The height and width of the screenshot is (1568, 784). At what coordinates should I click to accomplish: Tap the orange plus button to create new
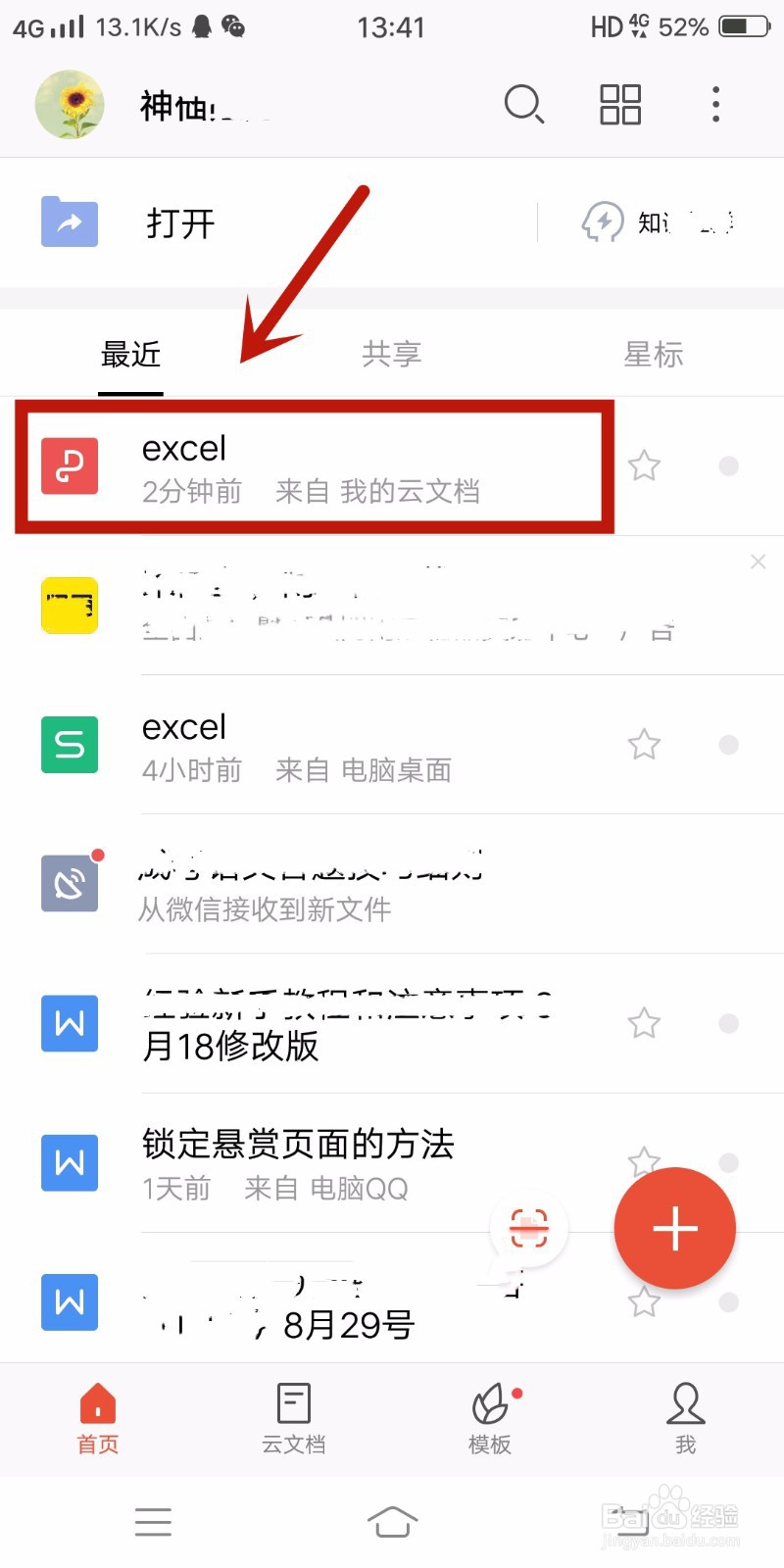(675, 1228)
